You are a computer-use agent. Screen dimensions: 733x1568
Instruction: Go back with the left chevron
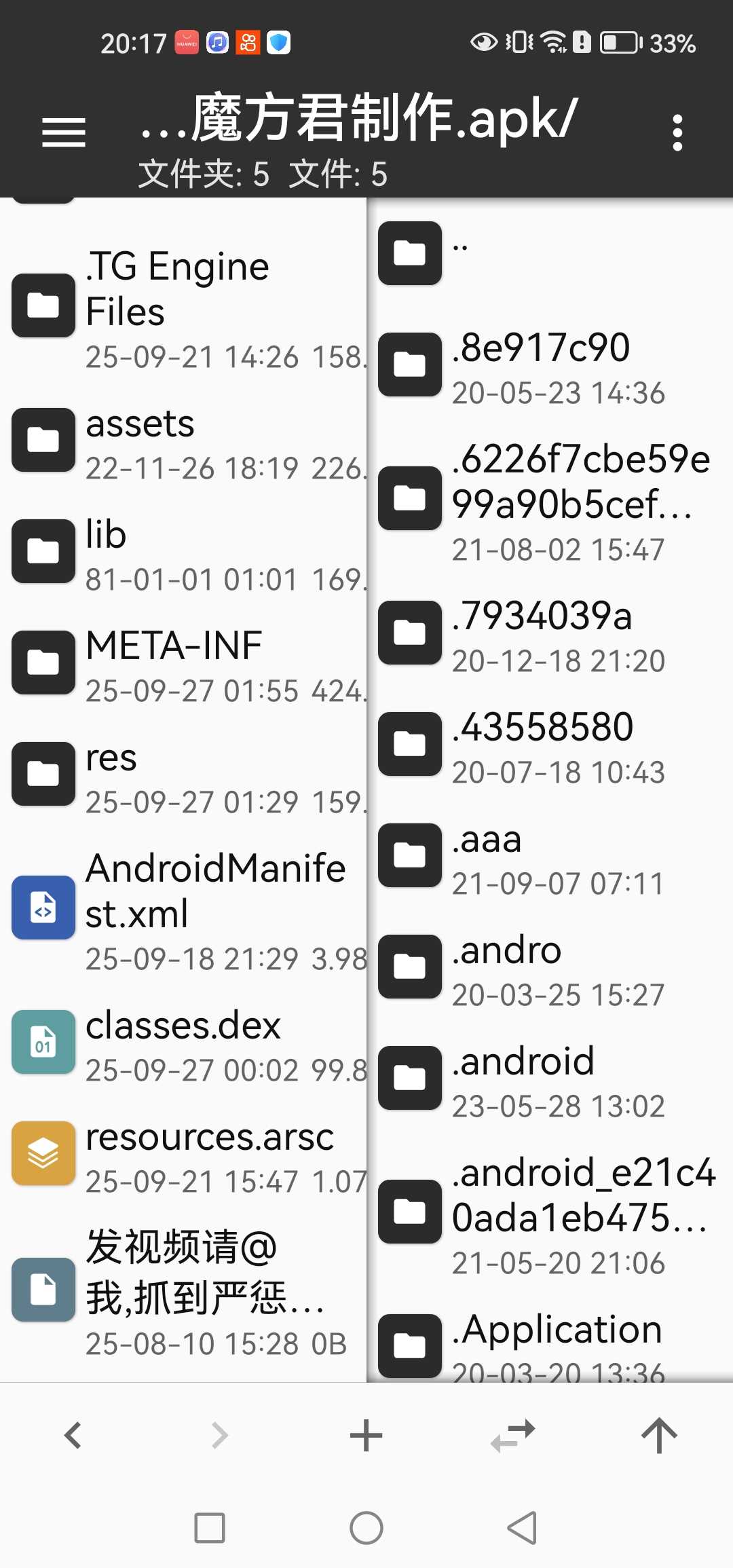click(73, 1435)
